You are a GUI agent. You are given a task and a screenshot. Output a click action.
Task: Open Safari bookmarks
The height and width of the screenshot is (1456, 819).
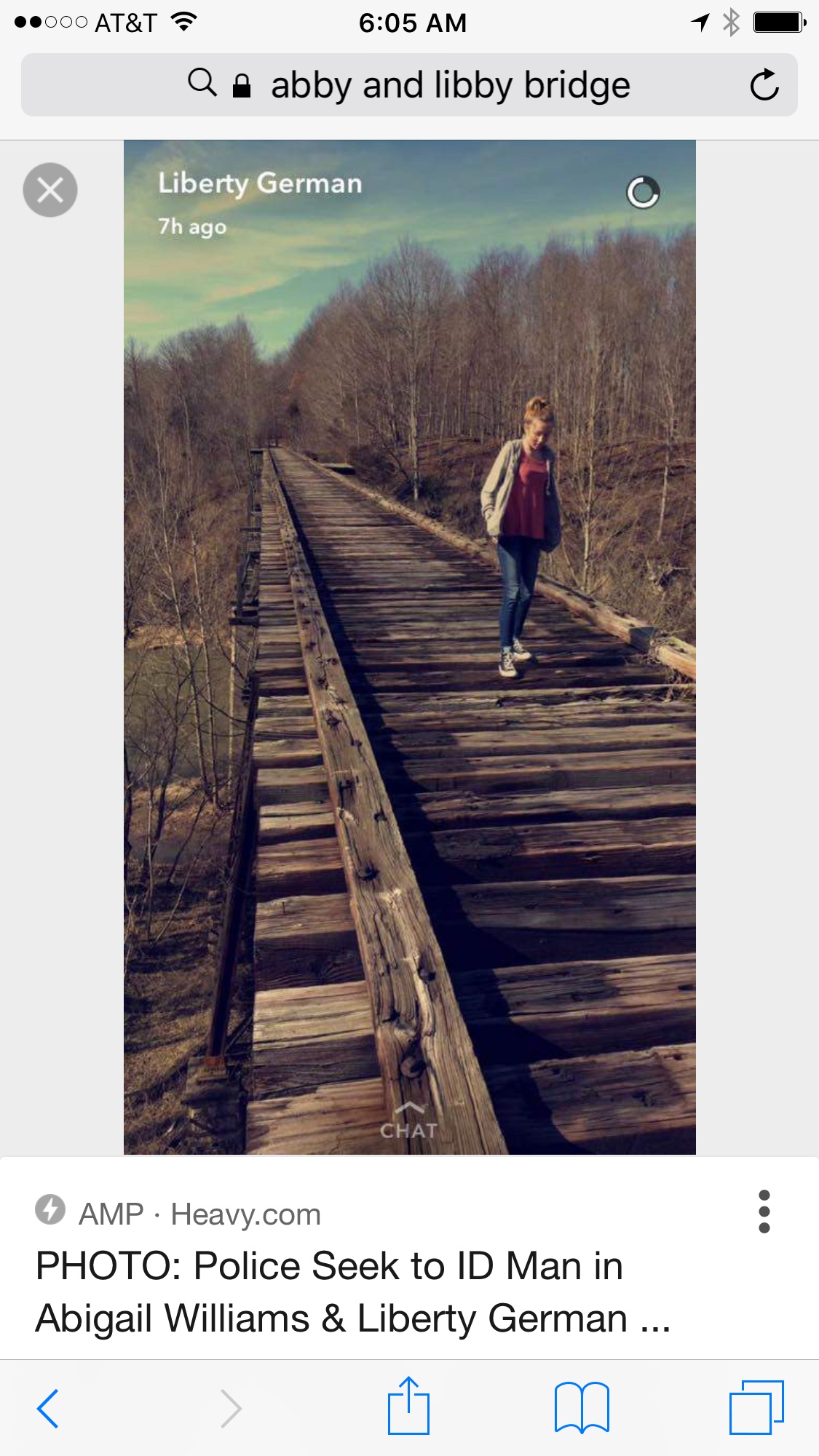(x=582, y=1408)
